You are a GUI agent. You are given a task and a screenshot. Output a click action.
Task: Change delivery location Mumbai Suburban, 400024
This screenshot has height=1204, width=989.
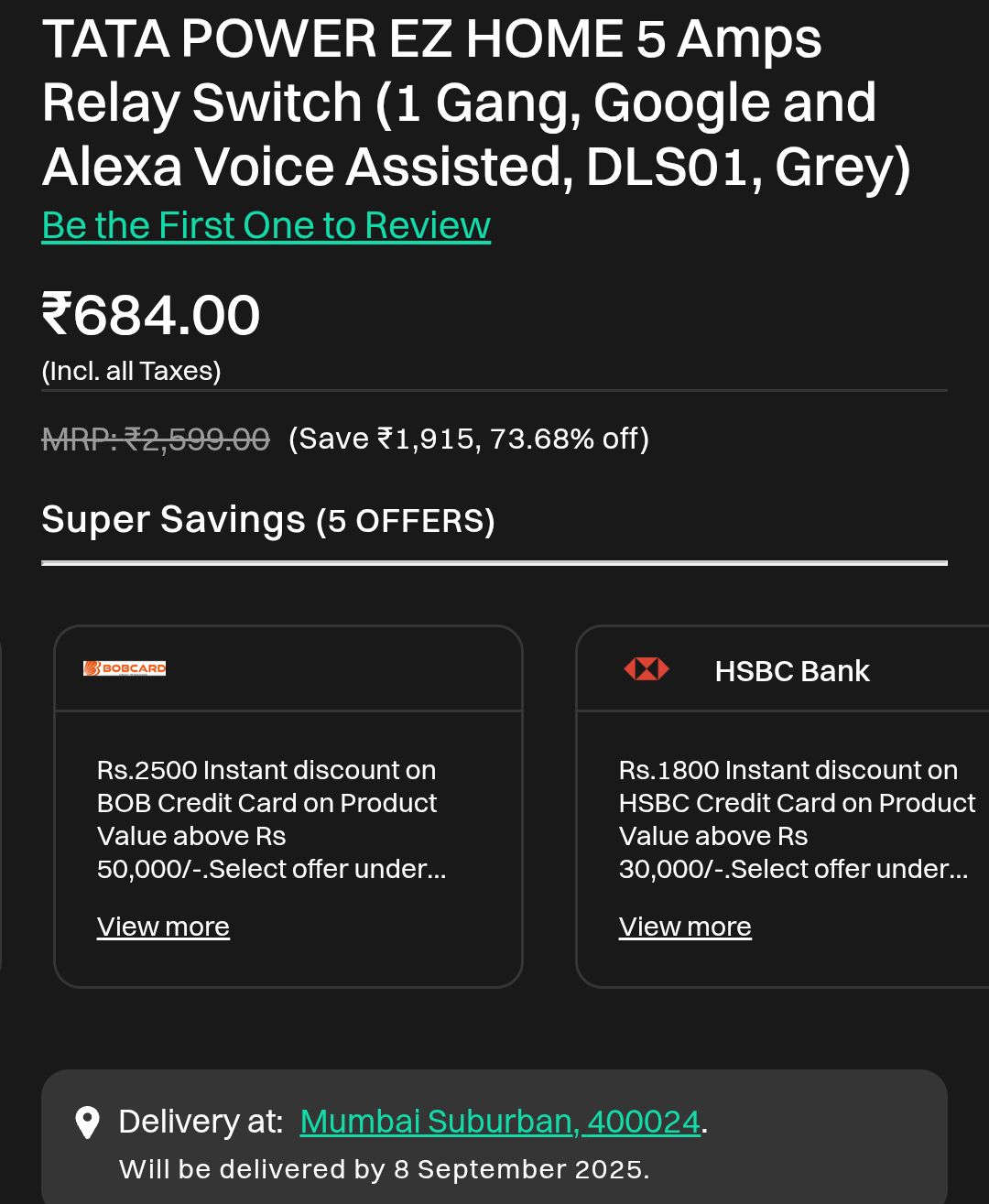500,1122
